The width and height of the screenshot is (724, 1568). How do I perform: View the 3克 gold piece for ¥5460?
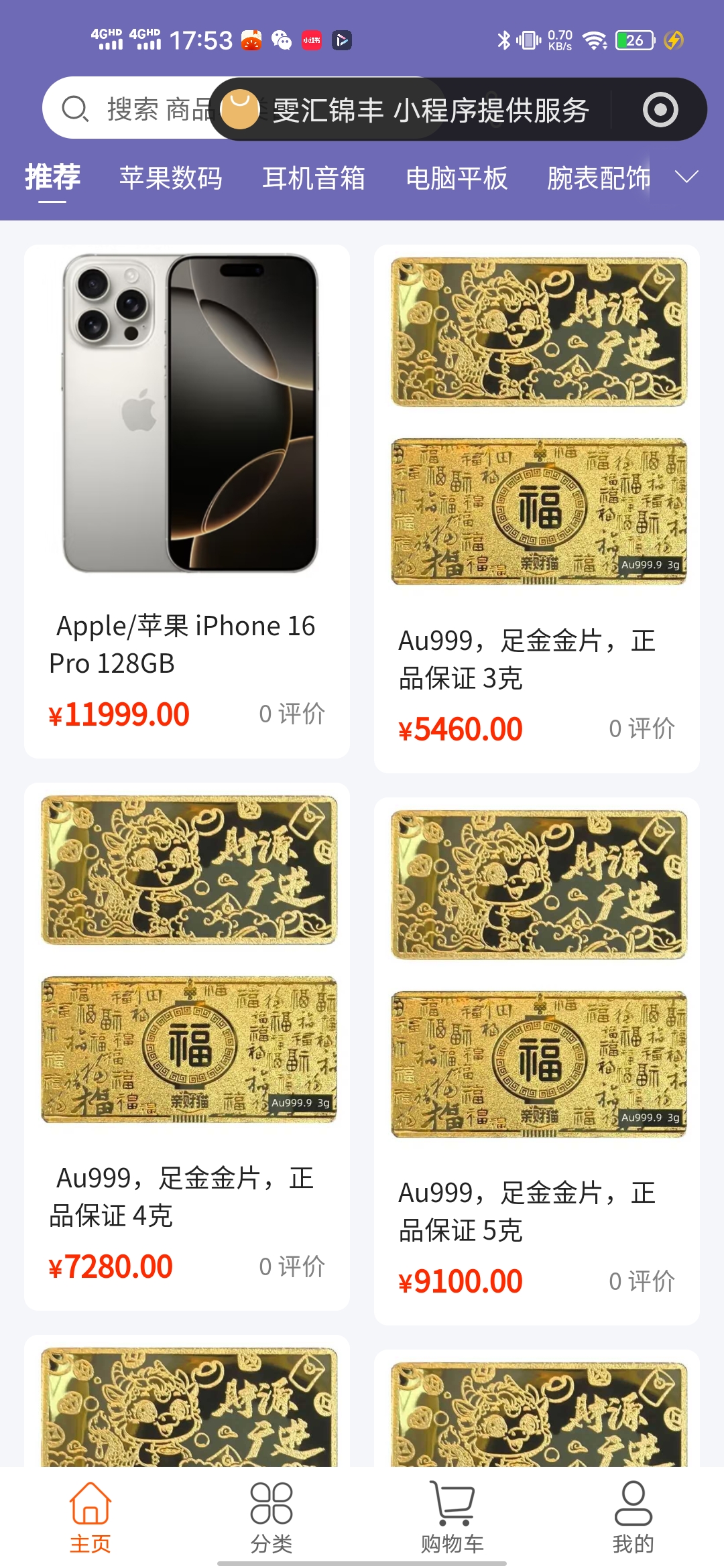click(x=537, y=509)
